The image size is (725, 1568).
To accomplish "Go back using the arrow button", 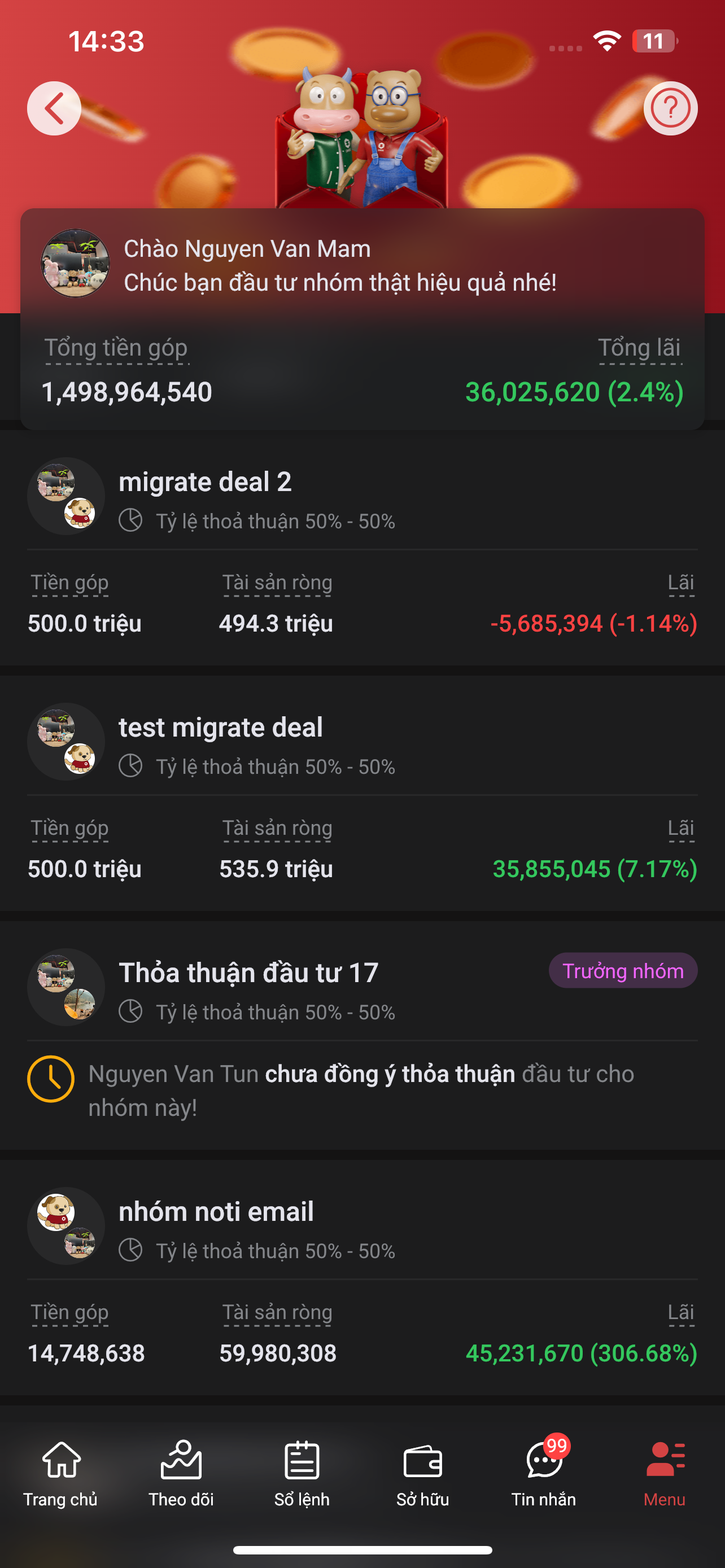I will [x=54, y=108].
